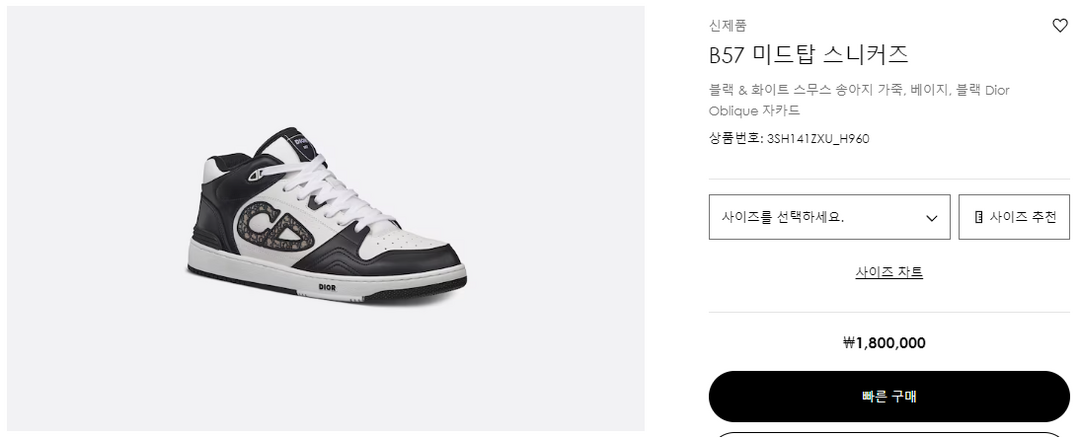Open the 사이즈 차트 link

point(889,272)
